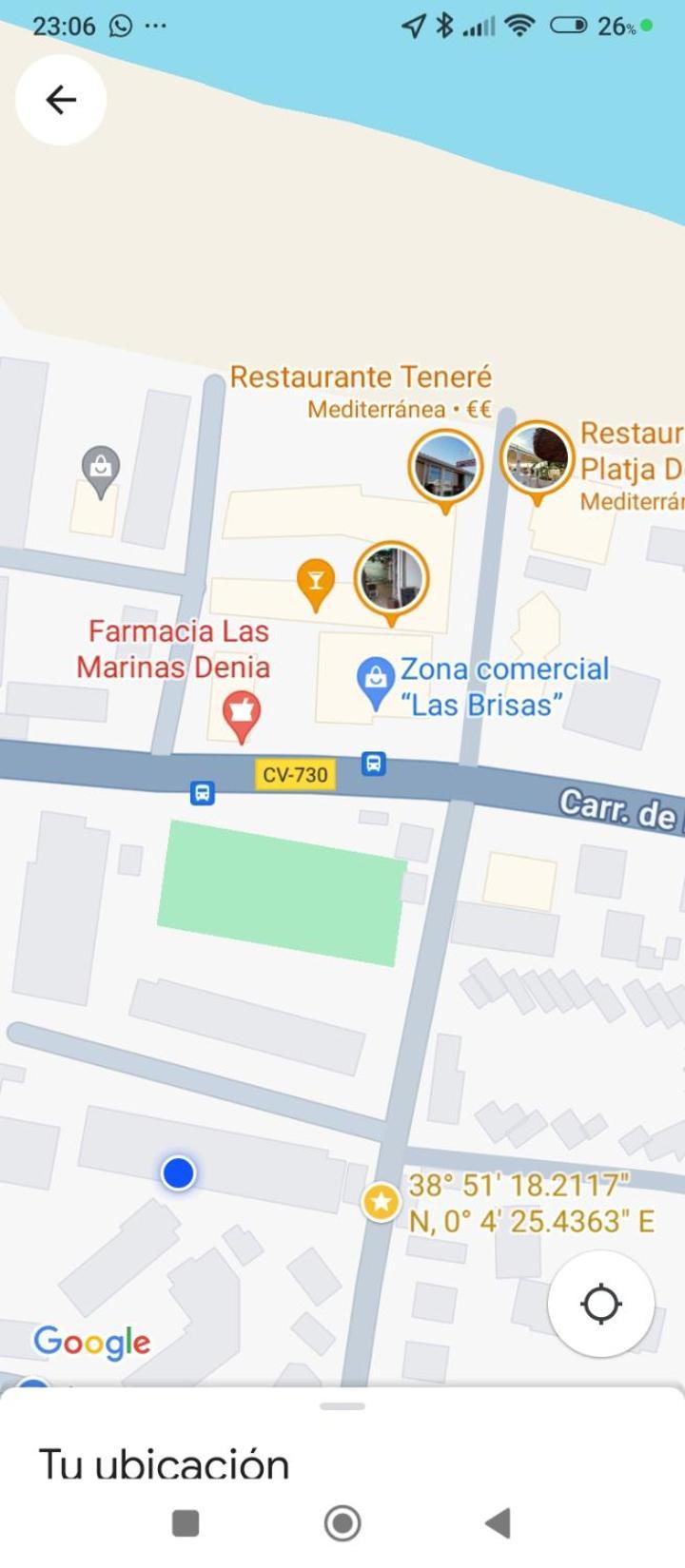Tap the bus stop right of the CV-730 label
This screenshot has width=685, height=1568.
click(374, 763)
